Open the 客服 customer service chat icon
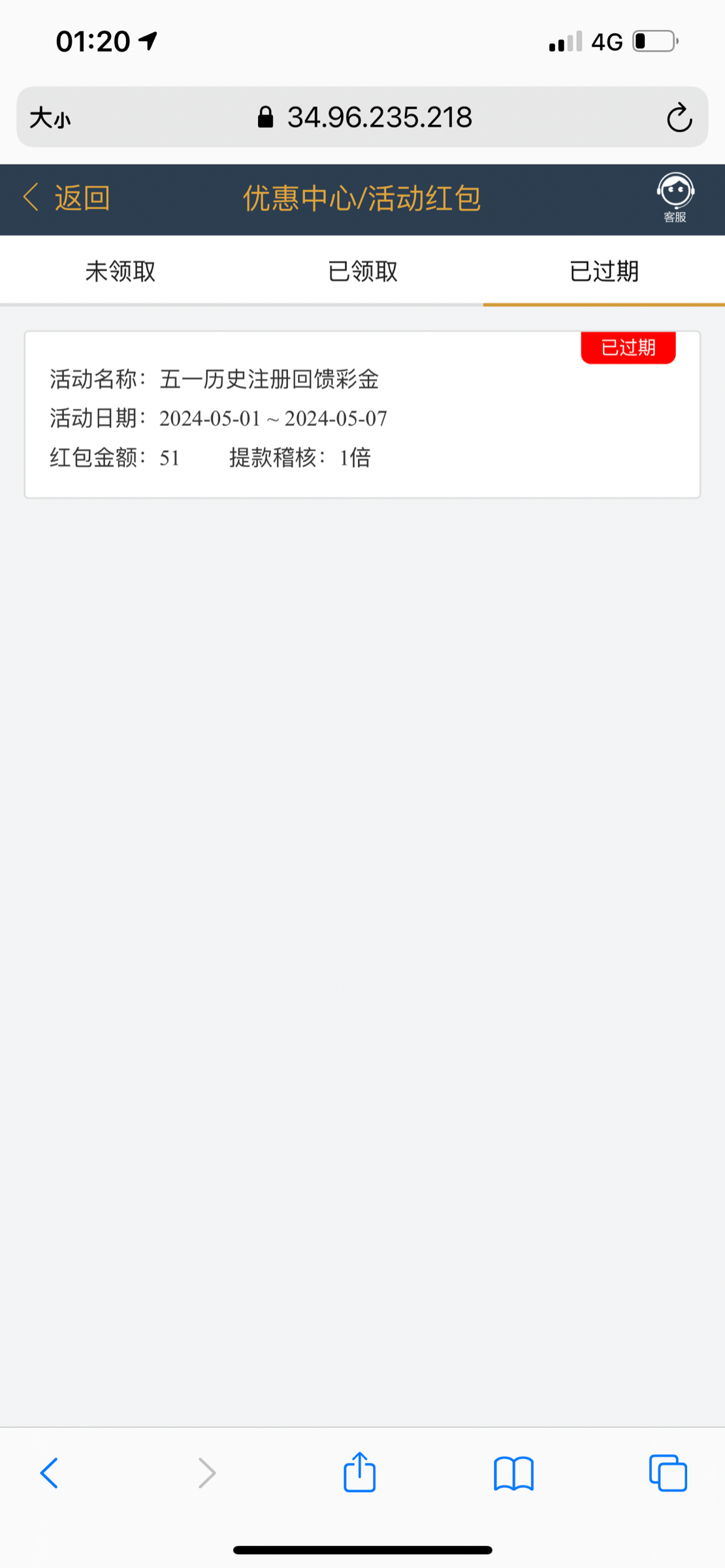This screenshot has height=1568, width=725. 676,196
